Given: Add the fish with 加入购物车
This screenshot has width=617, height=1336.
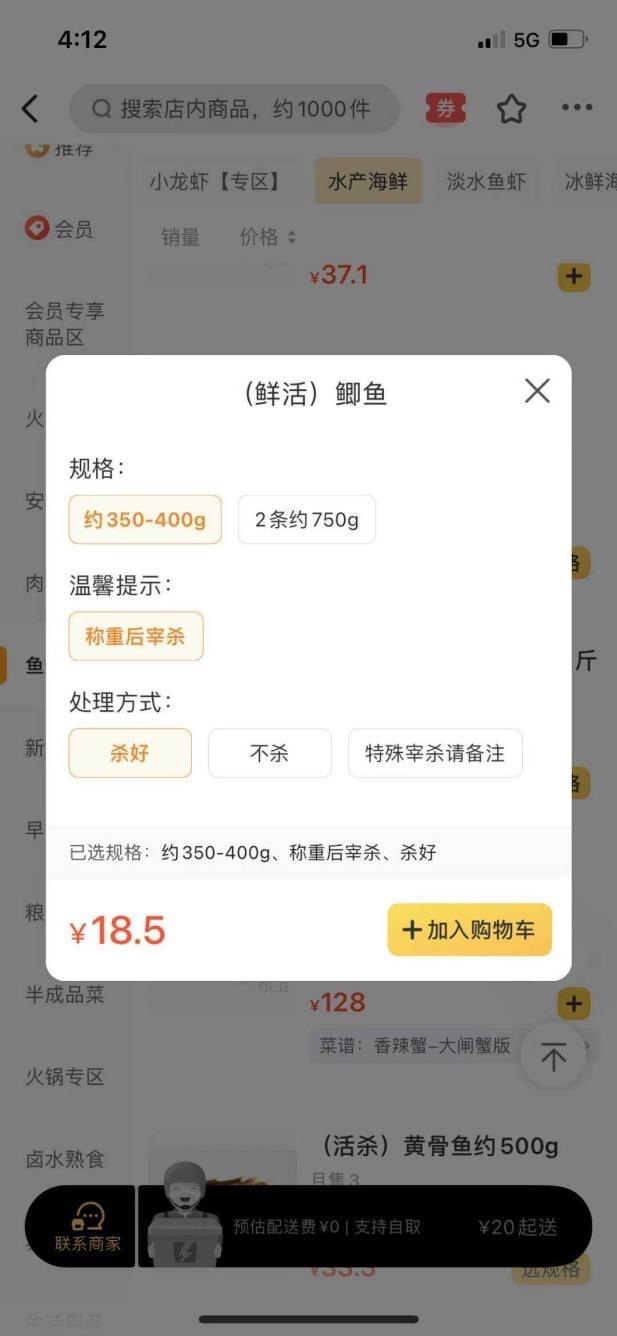Looking at the screenshot, I should click(x=469, y=930).
